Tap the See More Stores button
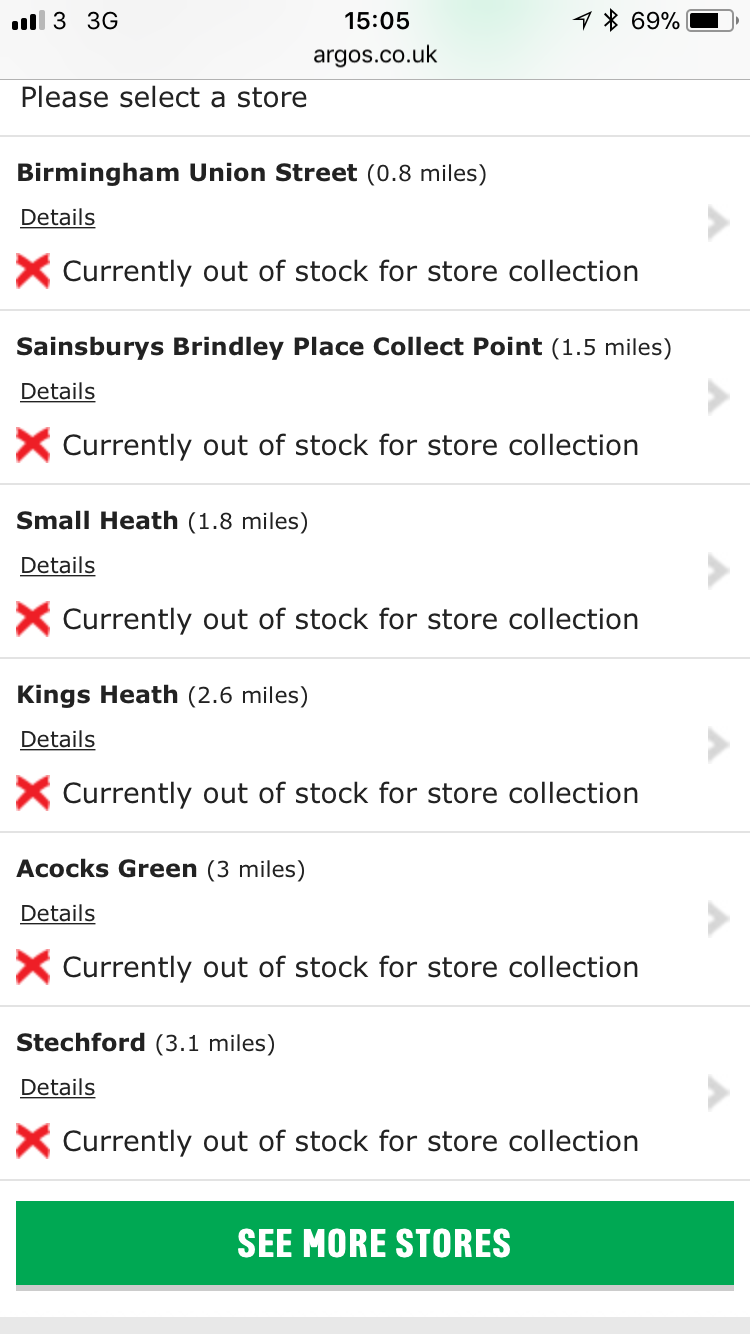The image size is (750, 1334). (375, 1243)
